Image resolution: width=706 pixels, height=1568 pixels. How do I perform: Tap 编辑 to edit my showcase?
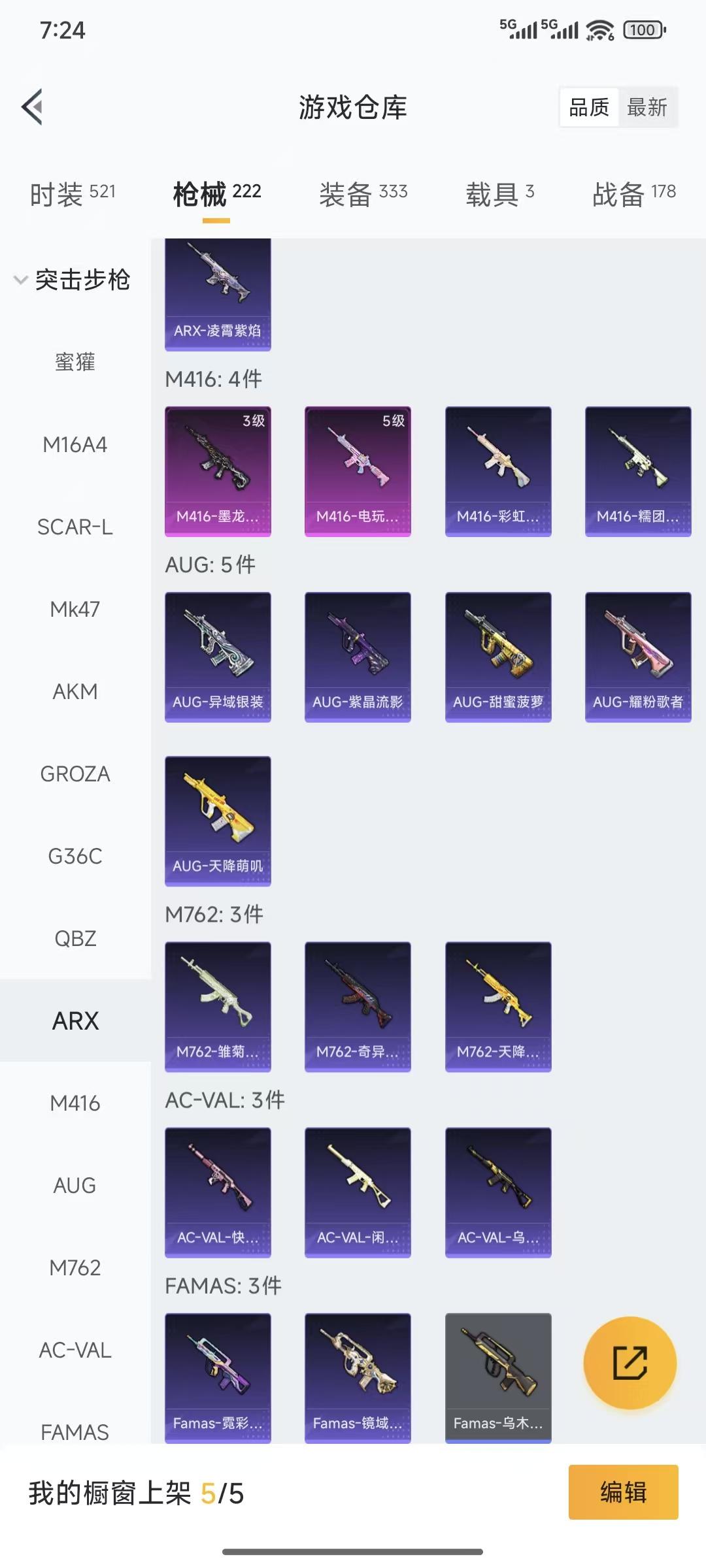623,1492
